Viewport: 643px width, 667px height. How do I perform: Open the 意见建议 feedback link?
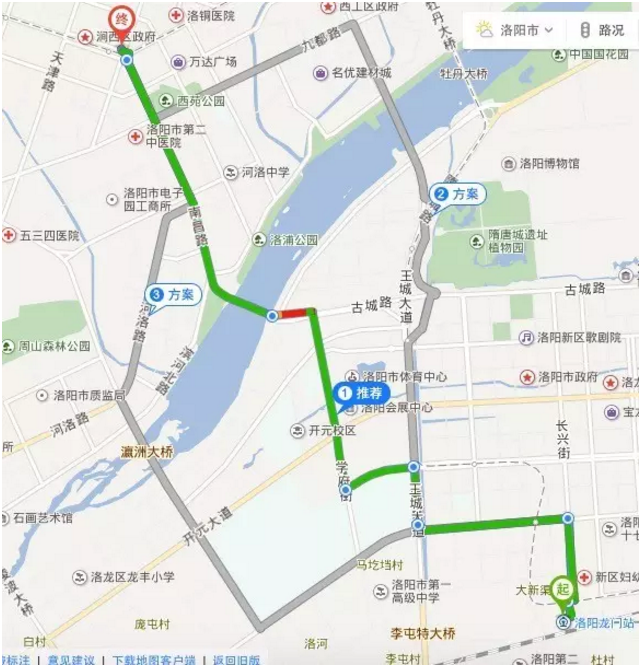pyautogui.click(x=71, y=660)
